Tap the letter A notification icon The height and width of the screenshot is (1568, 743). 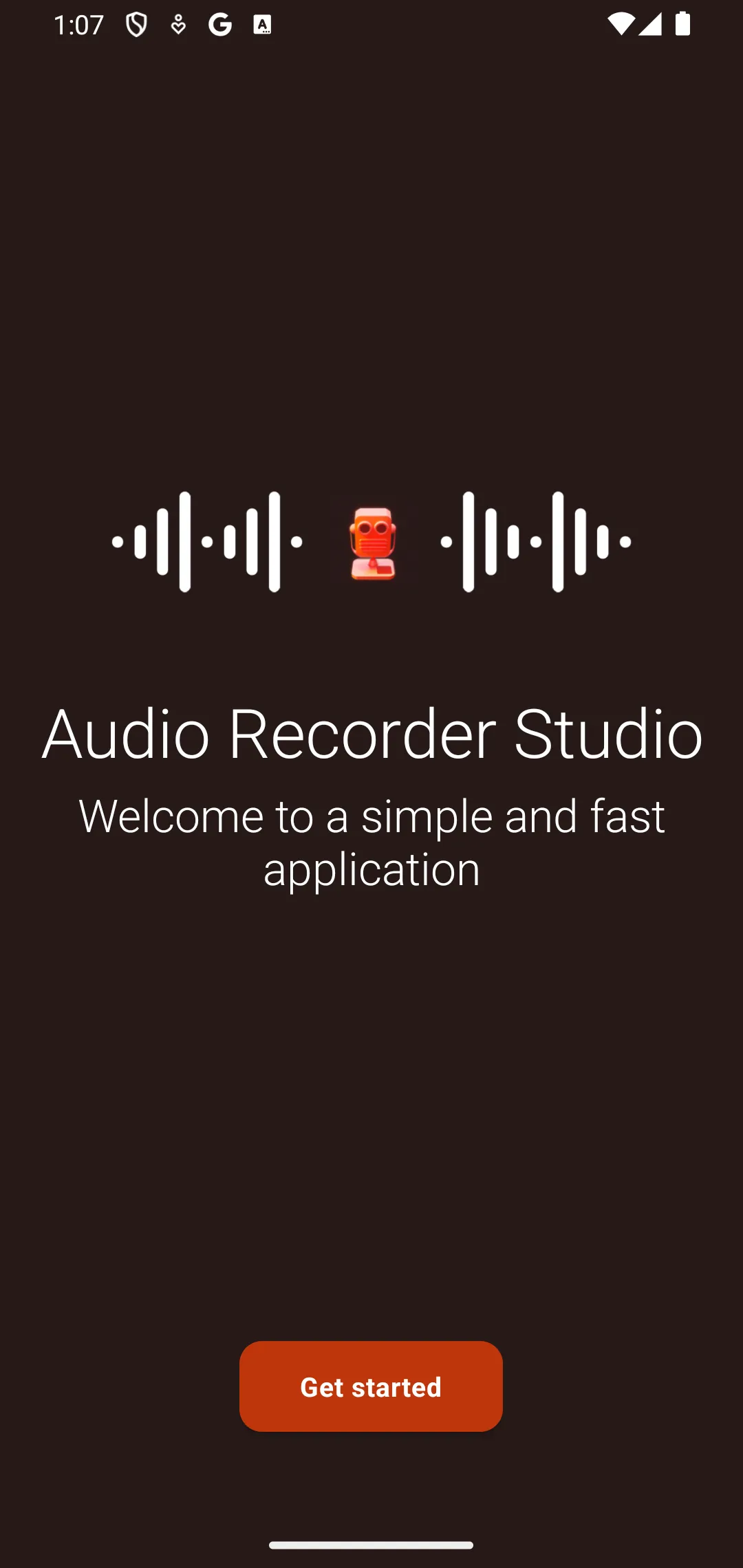coord(263,25)
